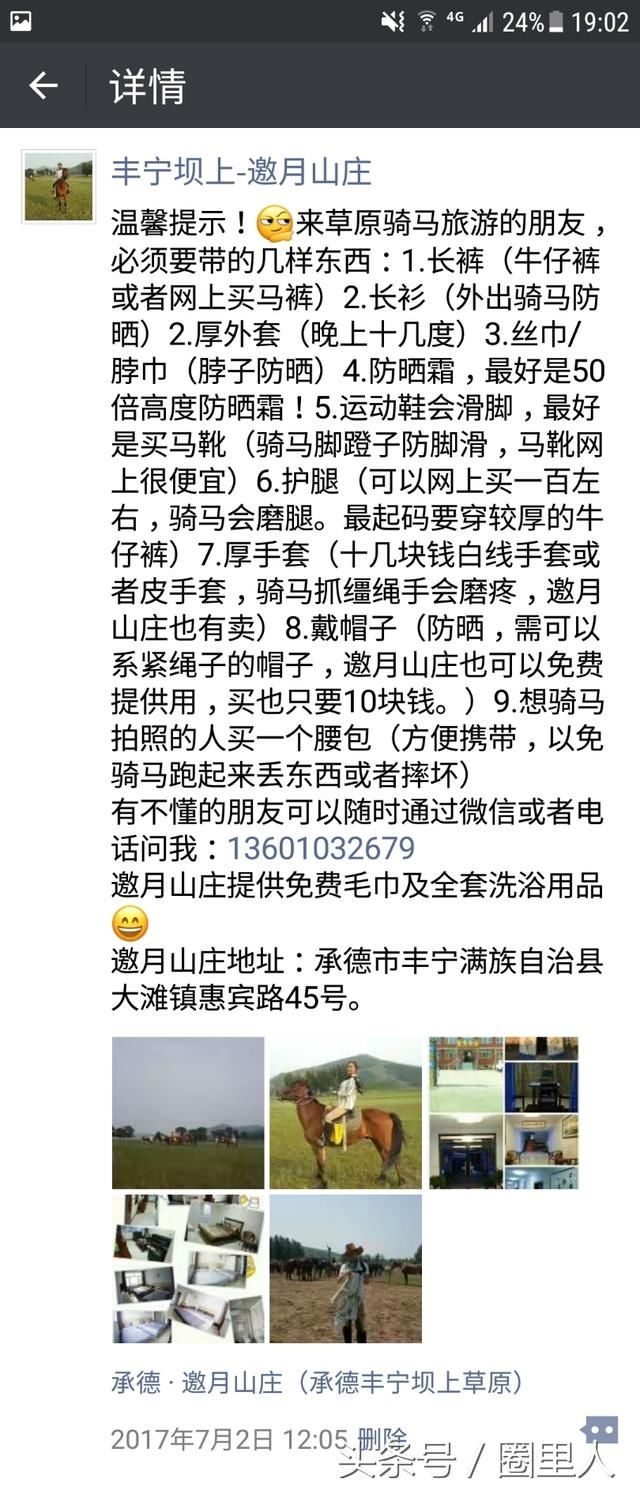Image resolution: width=640 pixels, height=1494 pixels.
Task: Open the like and comment bubble button
Action: [599, 1430]
